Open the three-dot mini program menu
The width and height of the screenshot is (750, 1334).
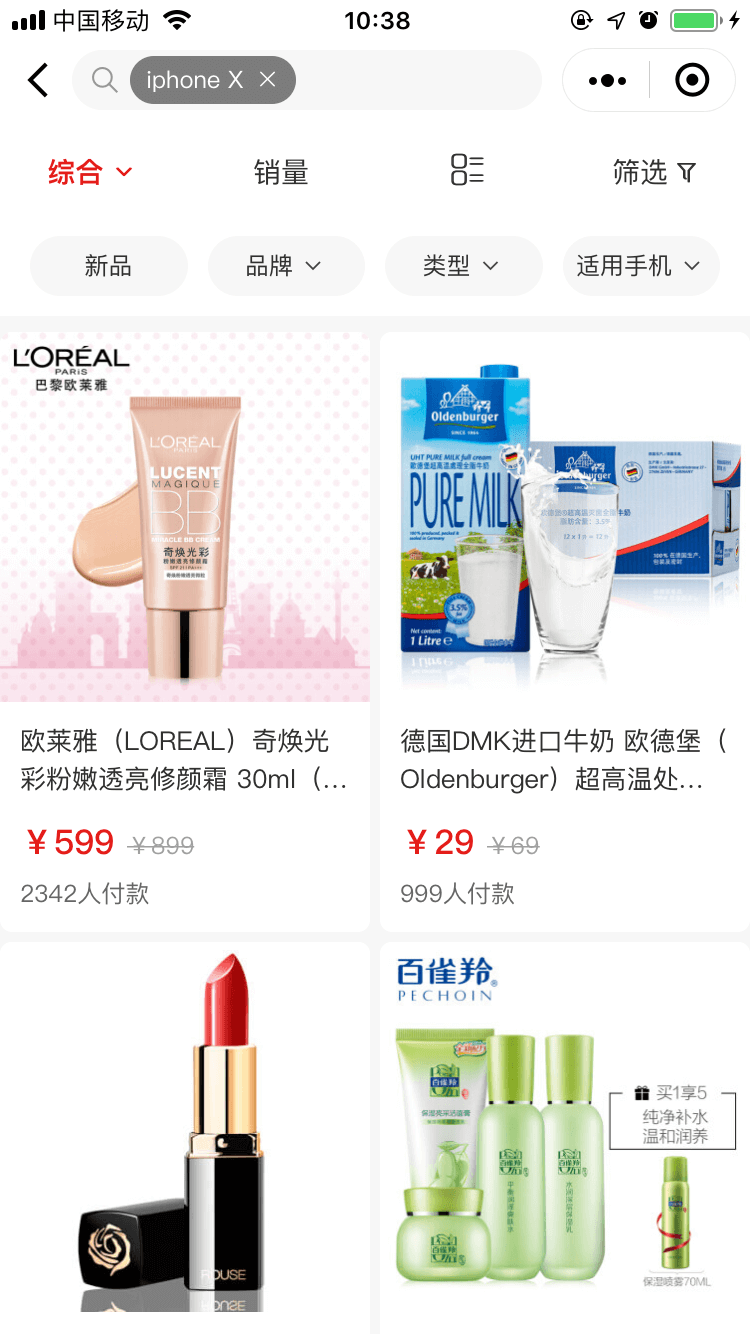[x=607, y=80]
